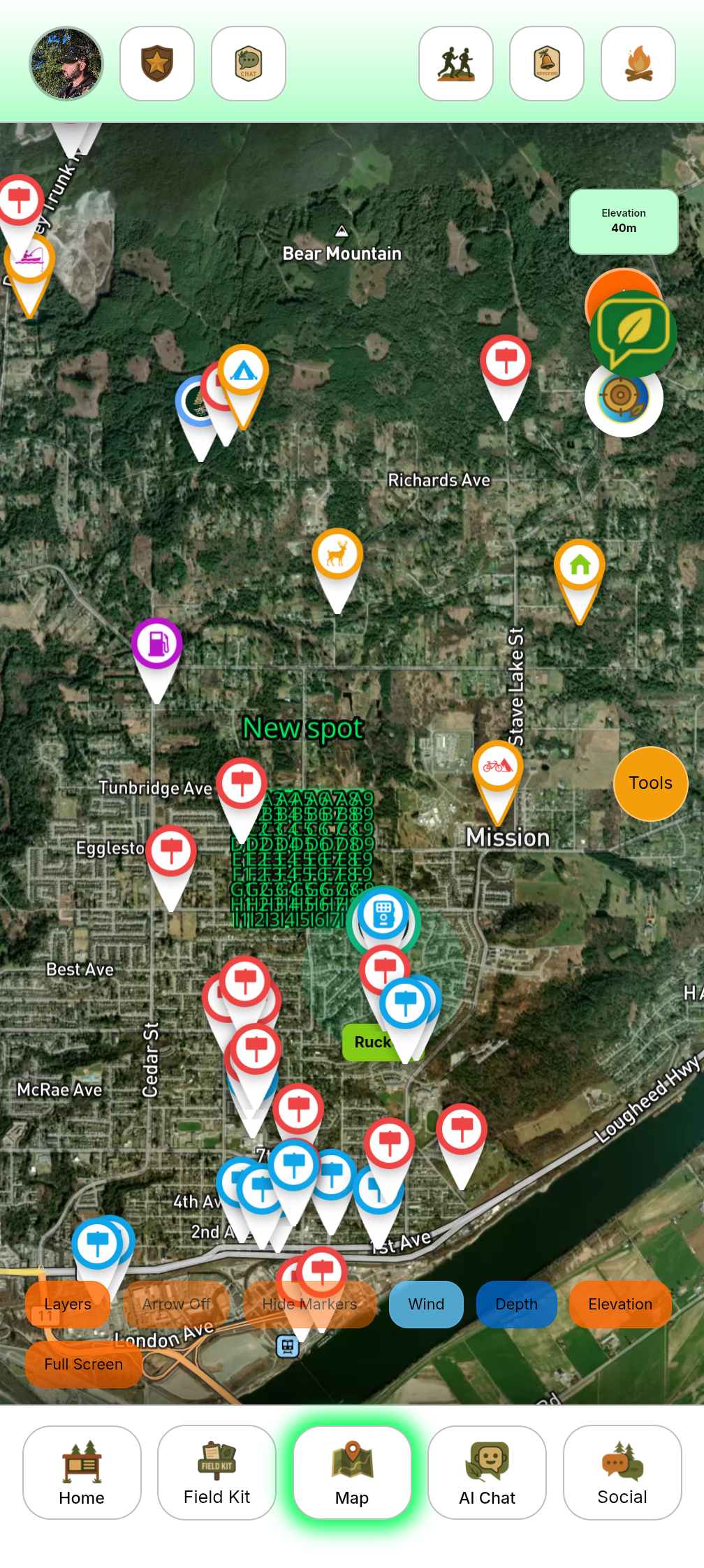Switch to the Field Kit tab
This screenshot has width=704, height=1568.
click(217, 1472)
